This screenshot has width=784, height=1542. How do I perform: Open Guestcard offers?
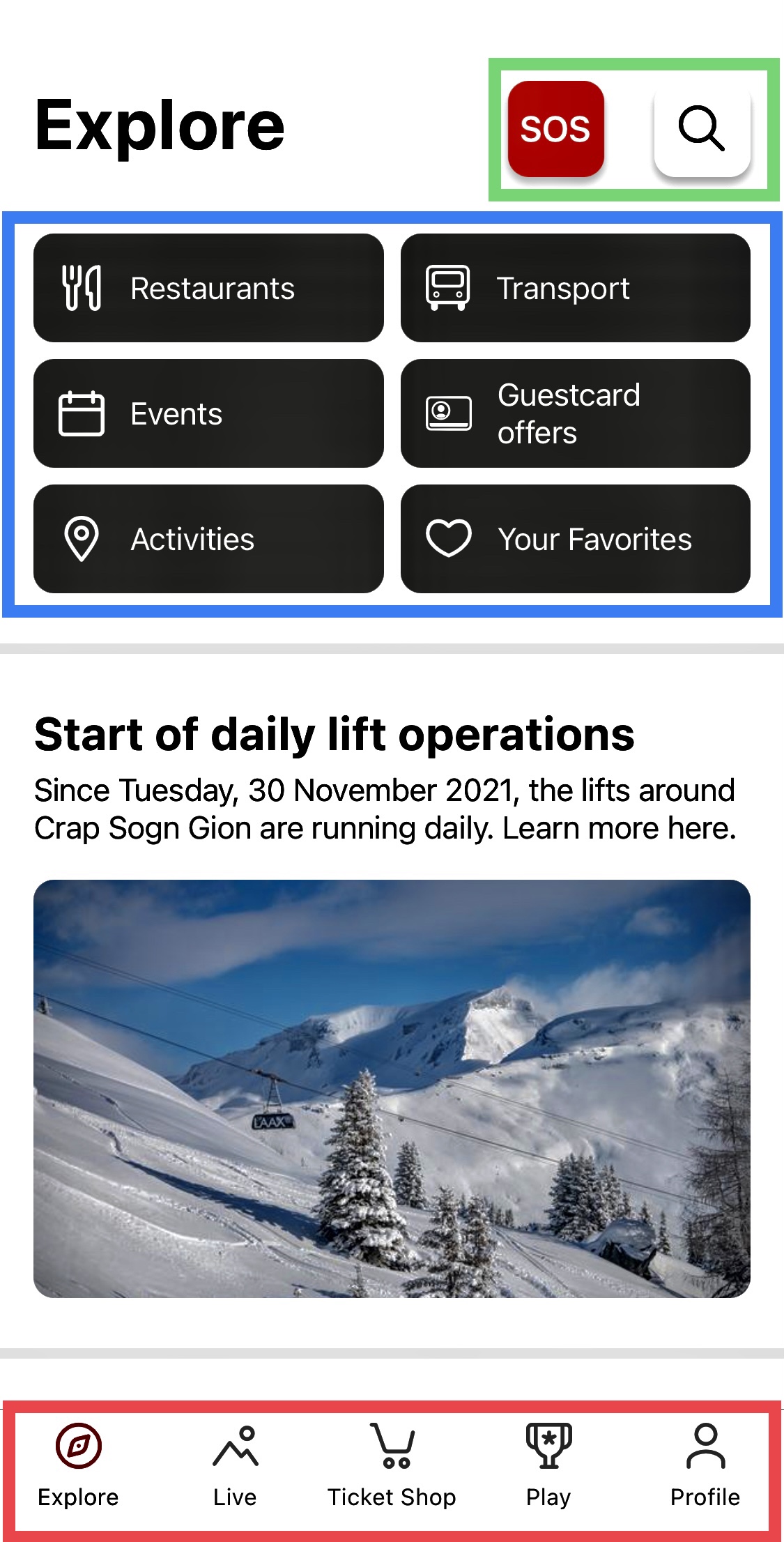coord(575,413)
